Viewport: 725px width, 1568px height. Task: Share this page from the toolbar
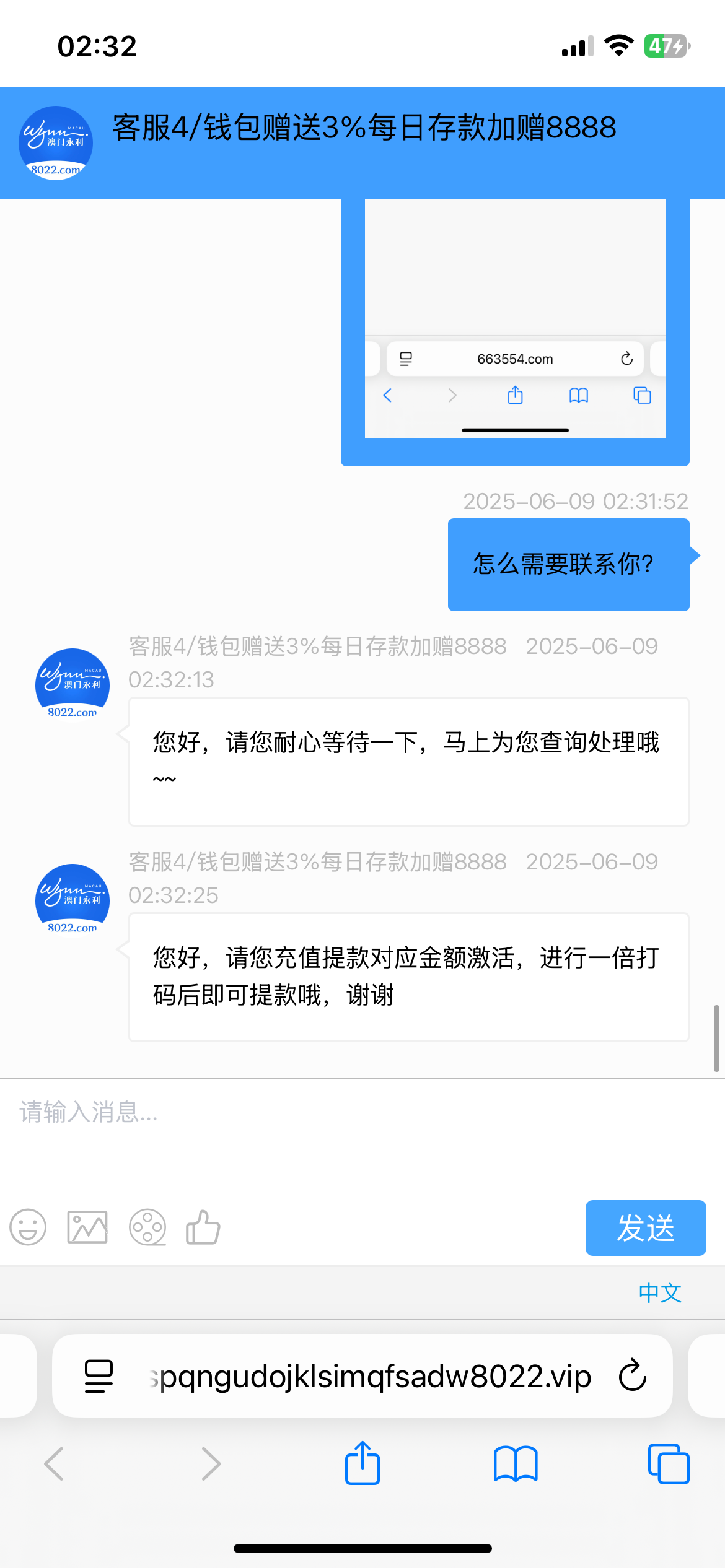[x=362, y=1463]
